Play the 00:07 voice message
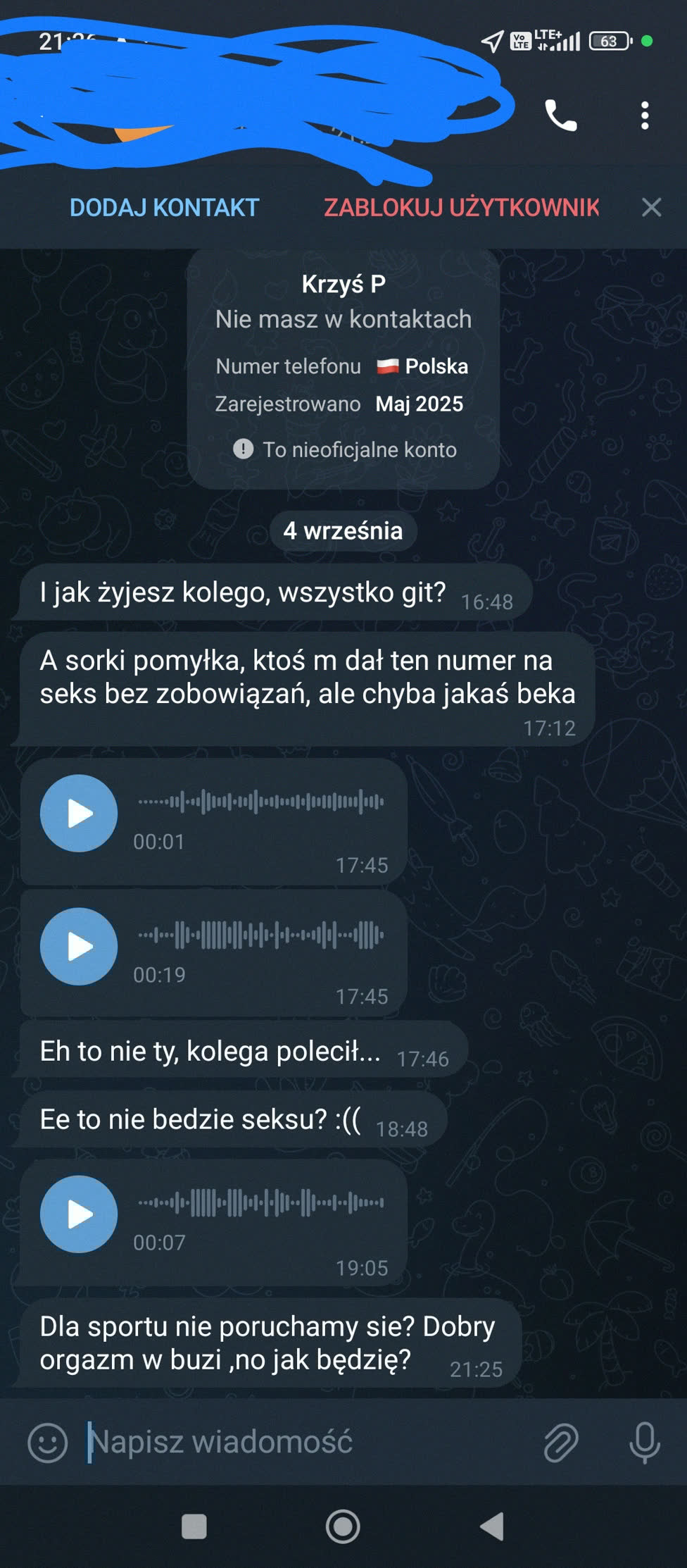687x1568 pixels. pos(79,1214)
